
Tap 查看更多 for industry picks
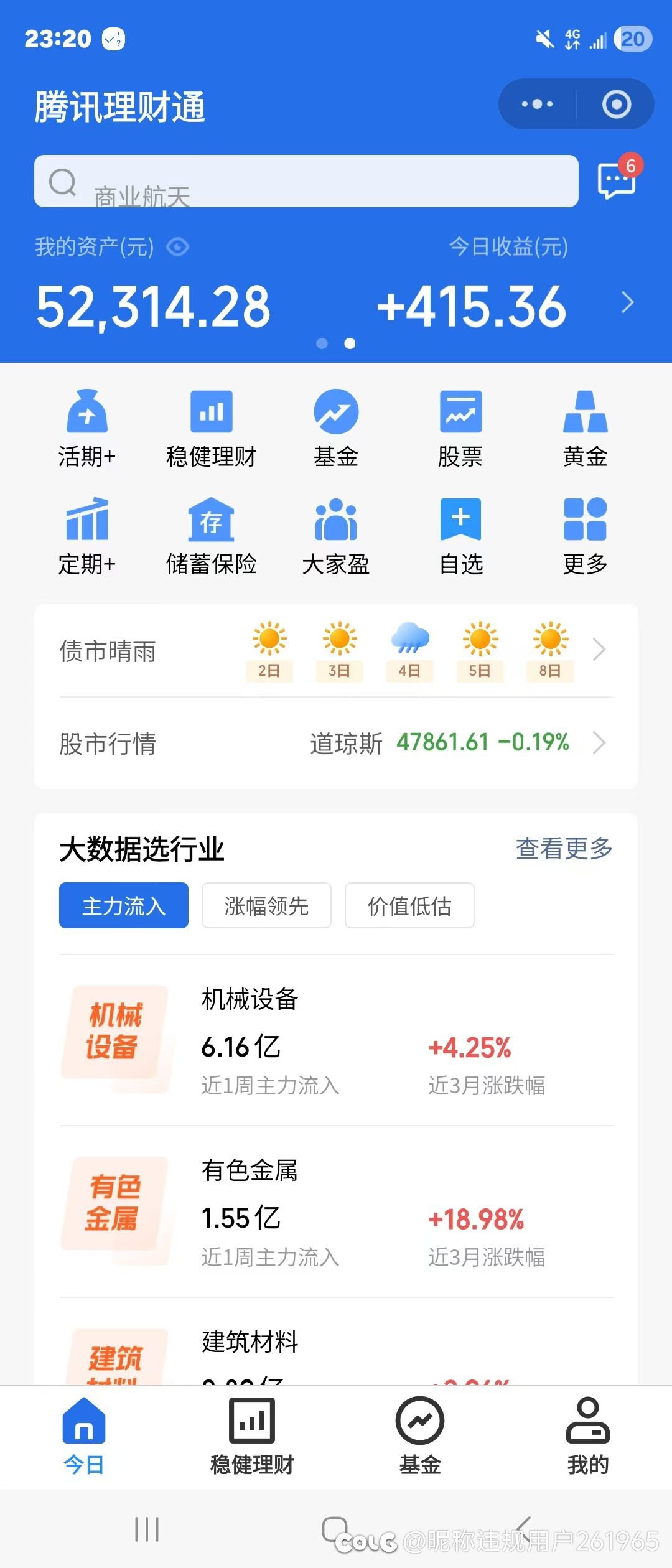[x=564, y=848]
